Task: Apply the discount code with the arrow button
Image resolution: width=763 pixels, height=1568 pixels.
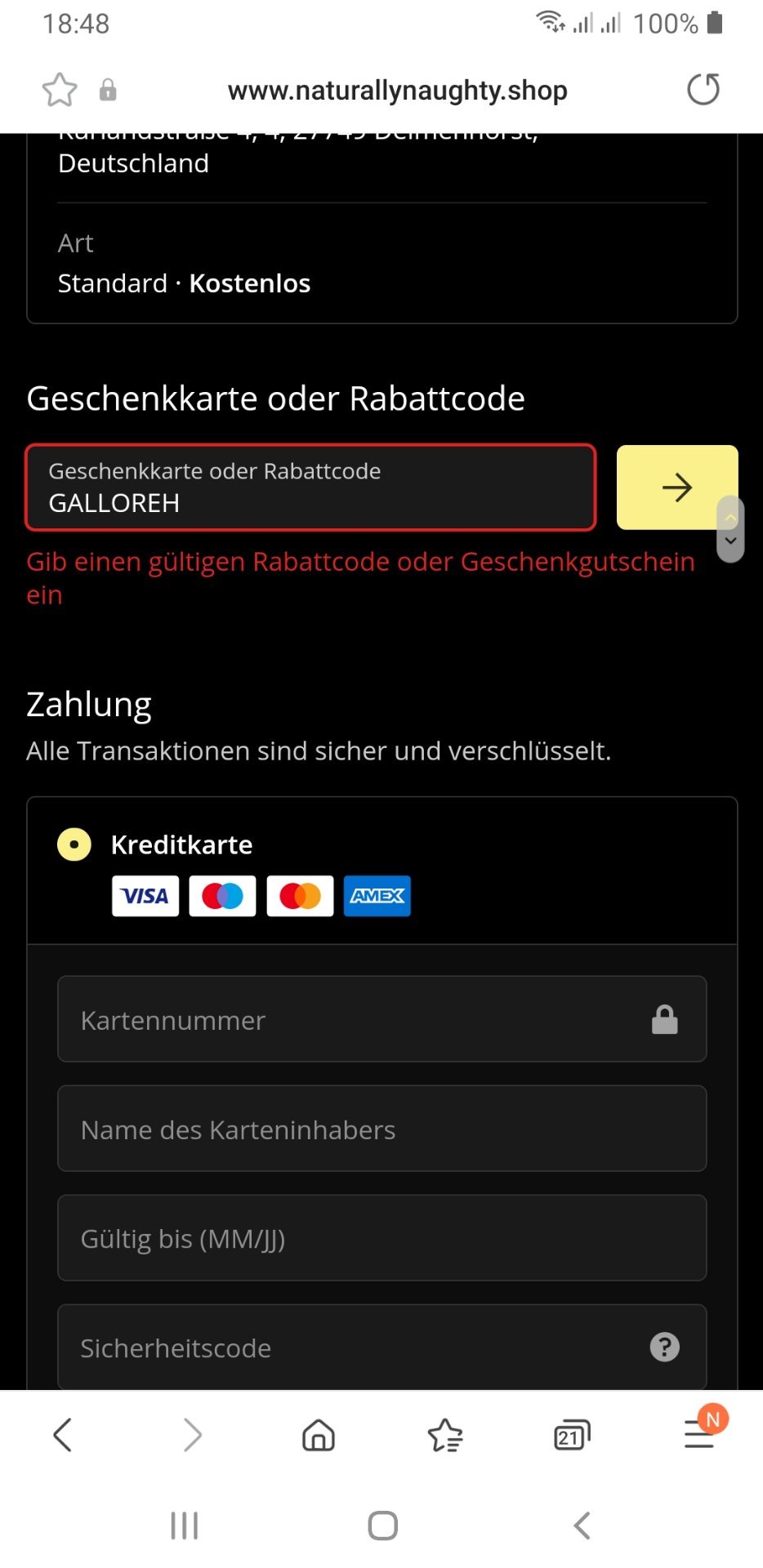Action: [677, 488]
